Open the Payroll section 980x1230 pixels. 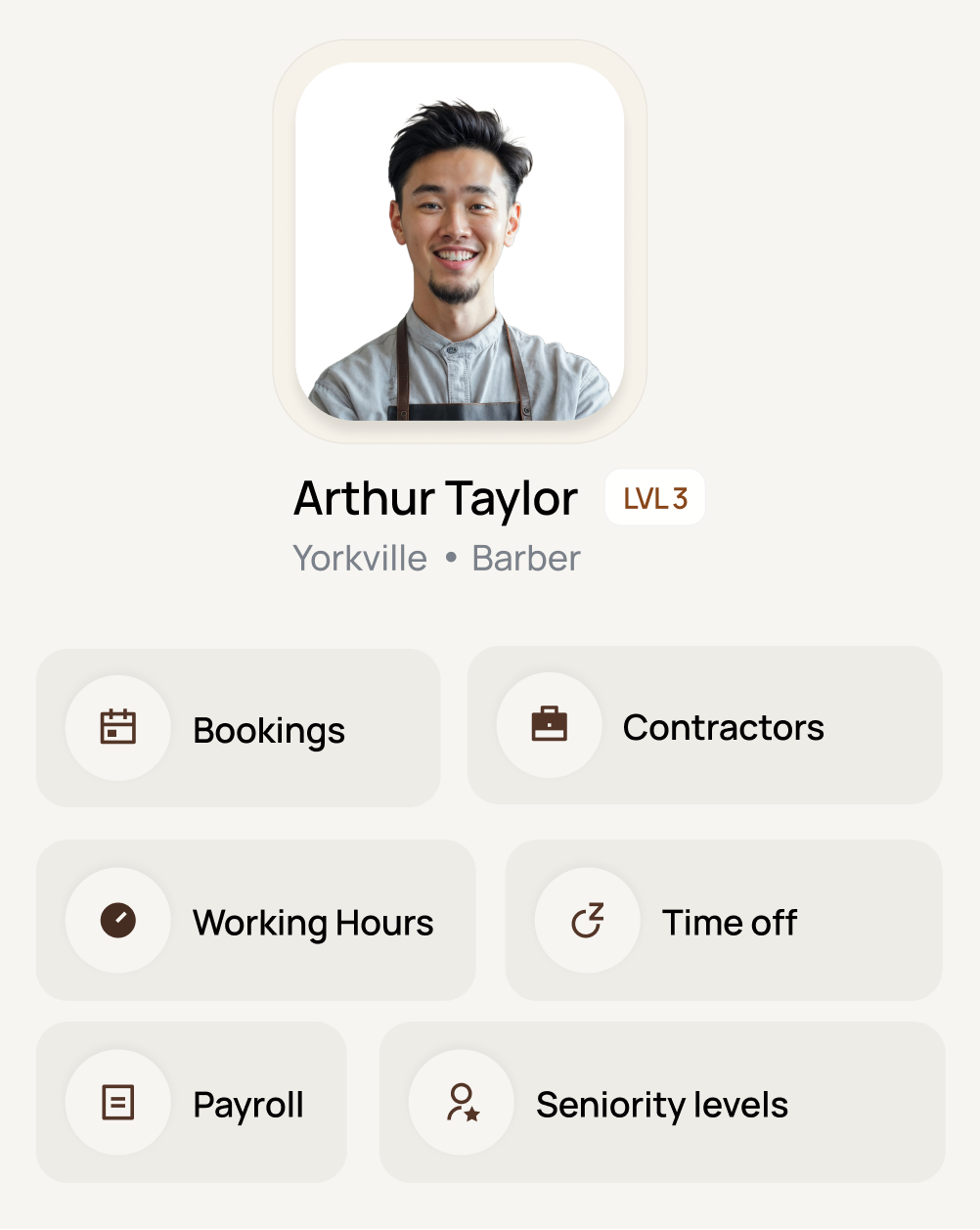[x=191, y=1102]
